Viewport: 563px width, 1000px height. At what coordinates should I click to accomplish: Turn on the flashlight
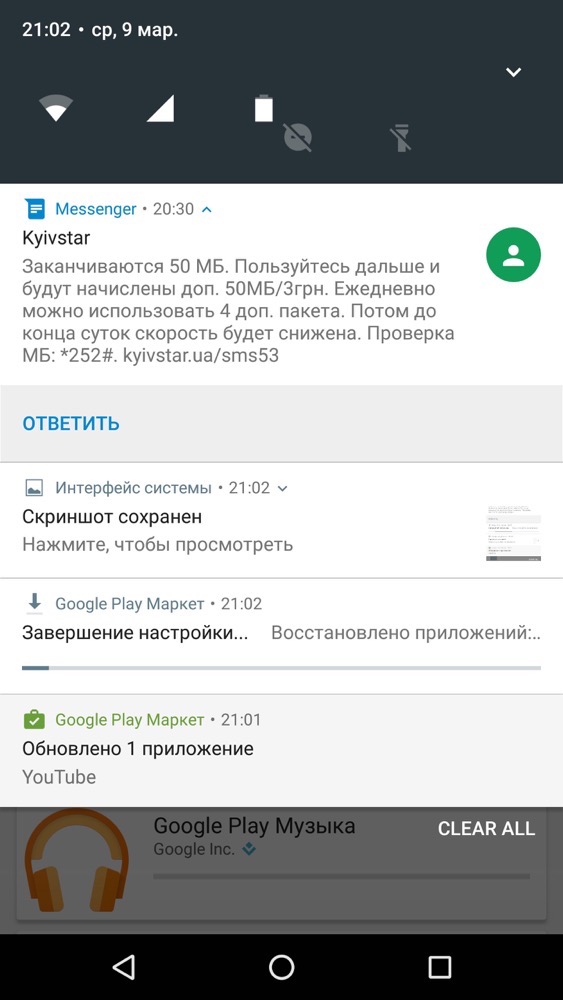click(x=402, y=138)
